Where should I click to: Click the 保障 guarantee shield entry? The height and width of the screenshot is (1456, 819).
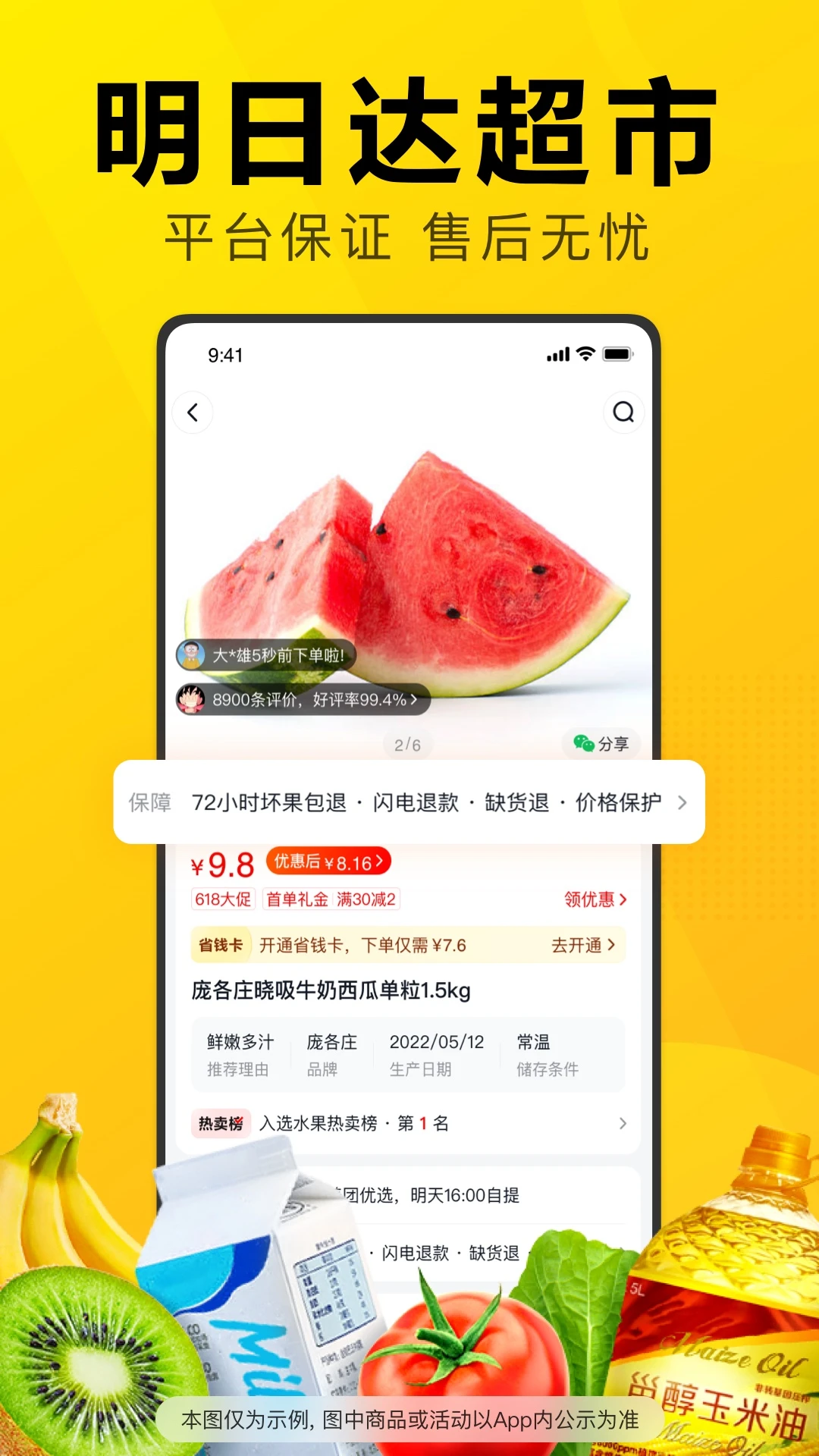(x=151, y=802)
